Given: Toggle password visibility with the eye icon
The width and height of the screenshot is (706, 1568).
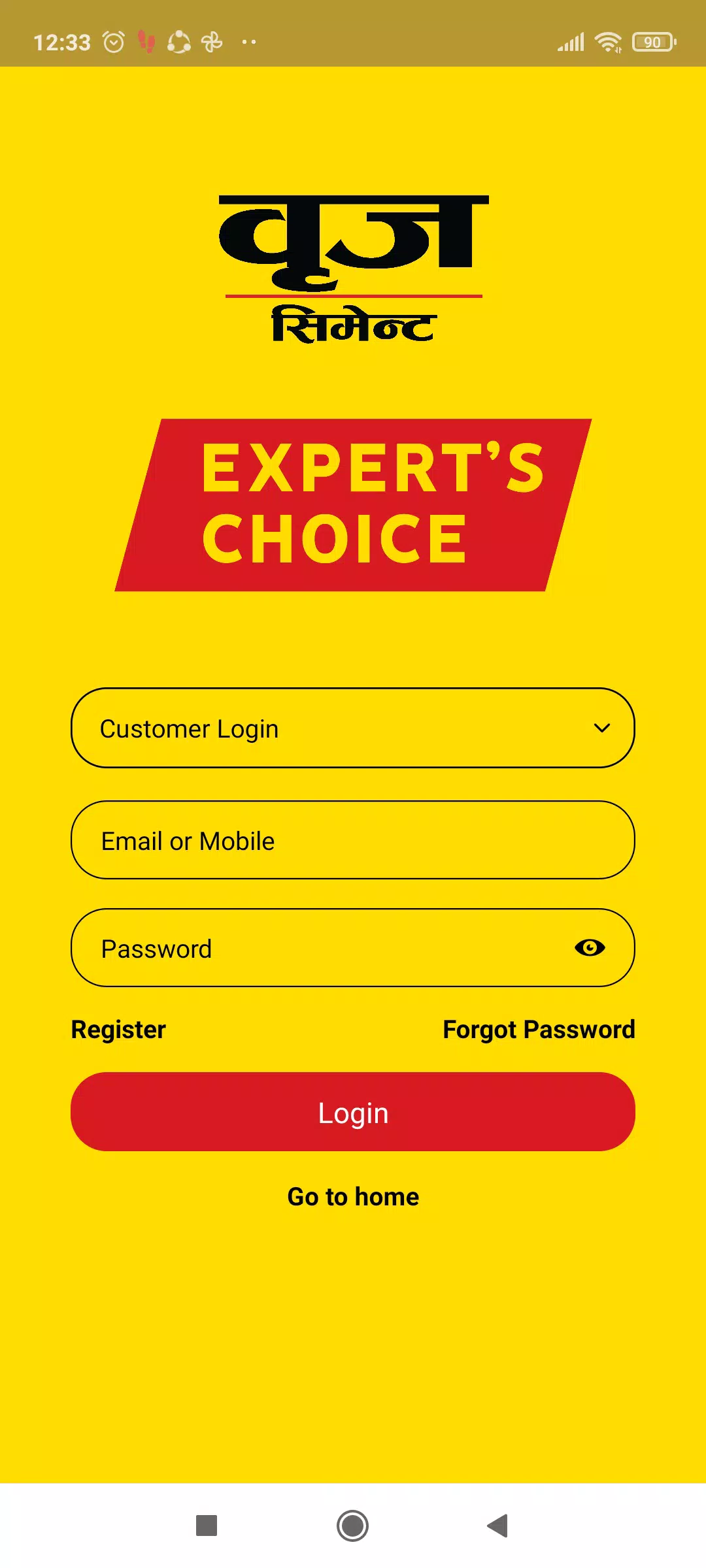Looking at the screenshot, I should tap(590, 947).
